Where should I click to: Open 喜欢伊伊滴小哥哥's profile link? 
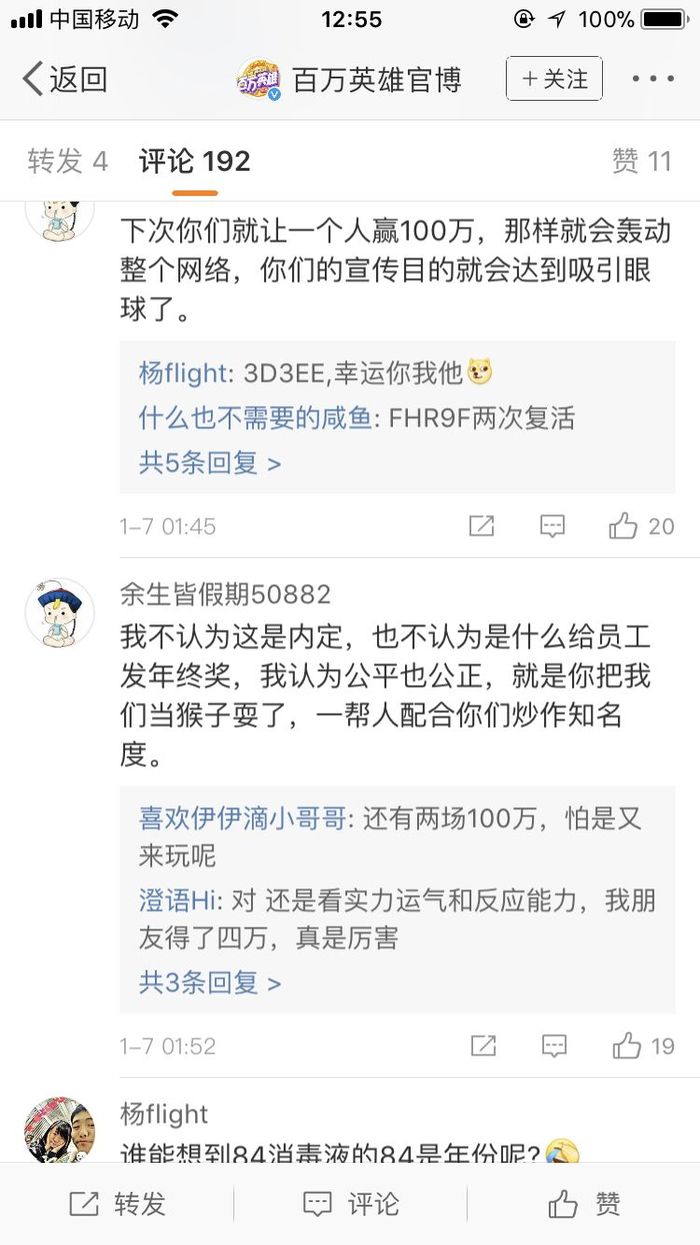click(x=242, y=818)
